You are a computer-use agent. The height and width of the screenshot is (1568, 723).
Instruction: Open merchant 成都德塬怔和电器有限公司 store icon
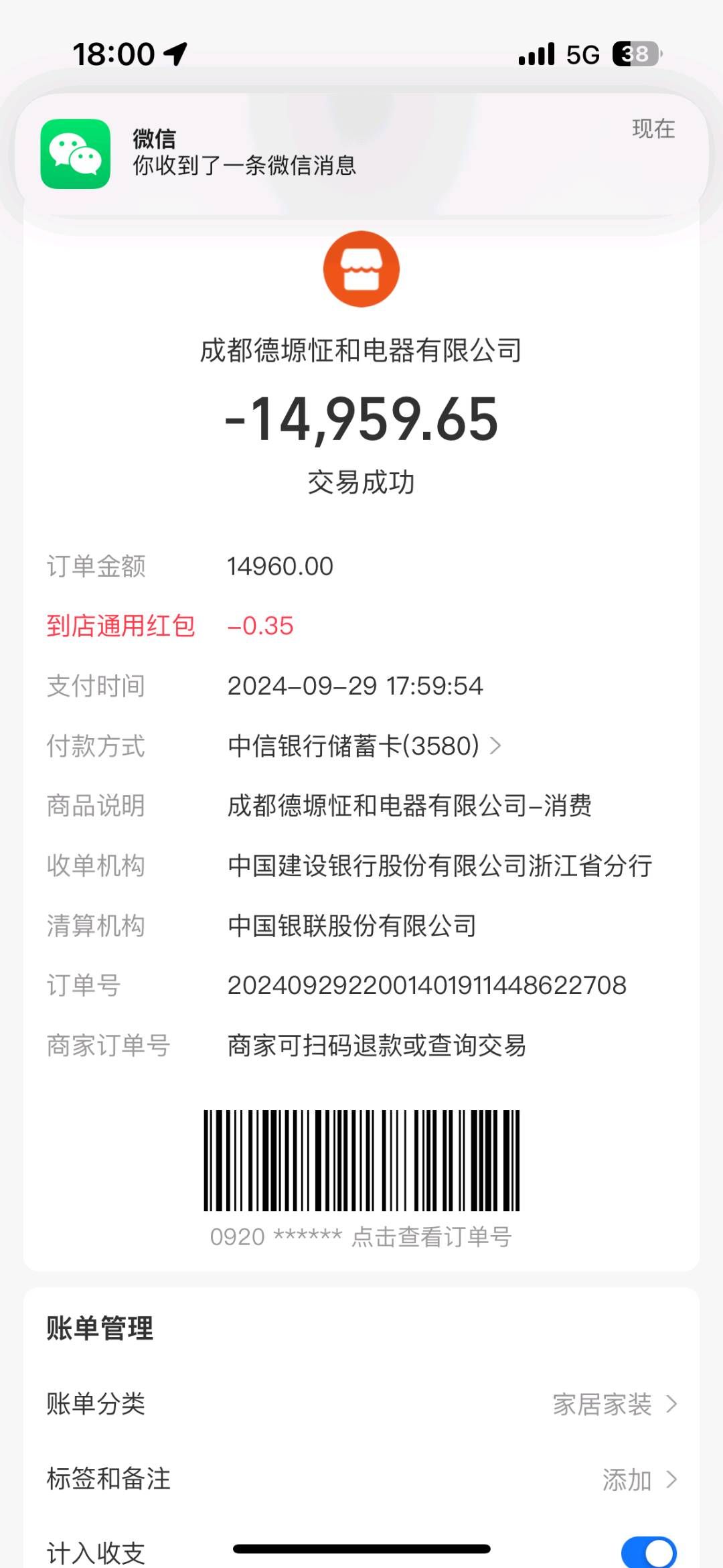coord(361,269)
